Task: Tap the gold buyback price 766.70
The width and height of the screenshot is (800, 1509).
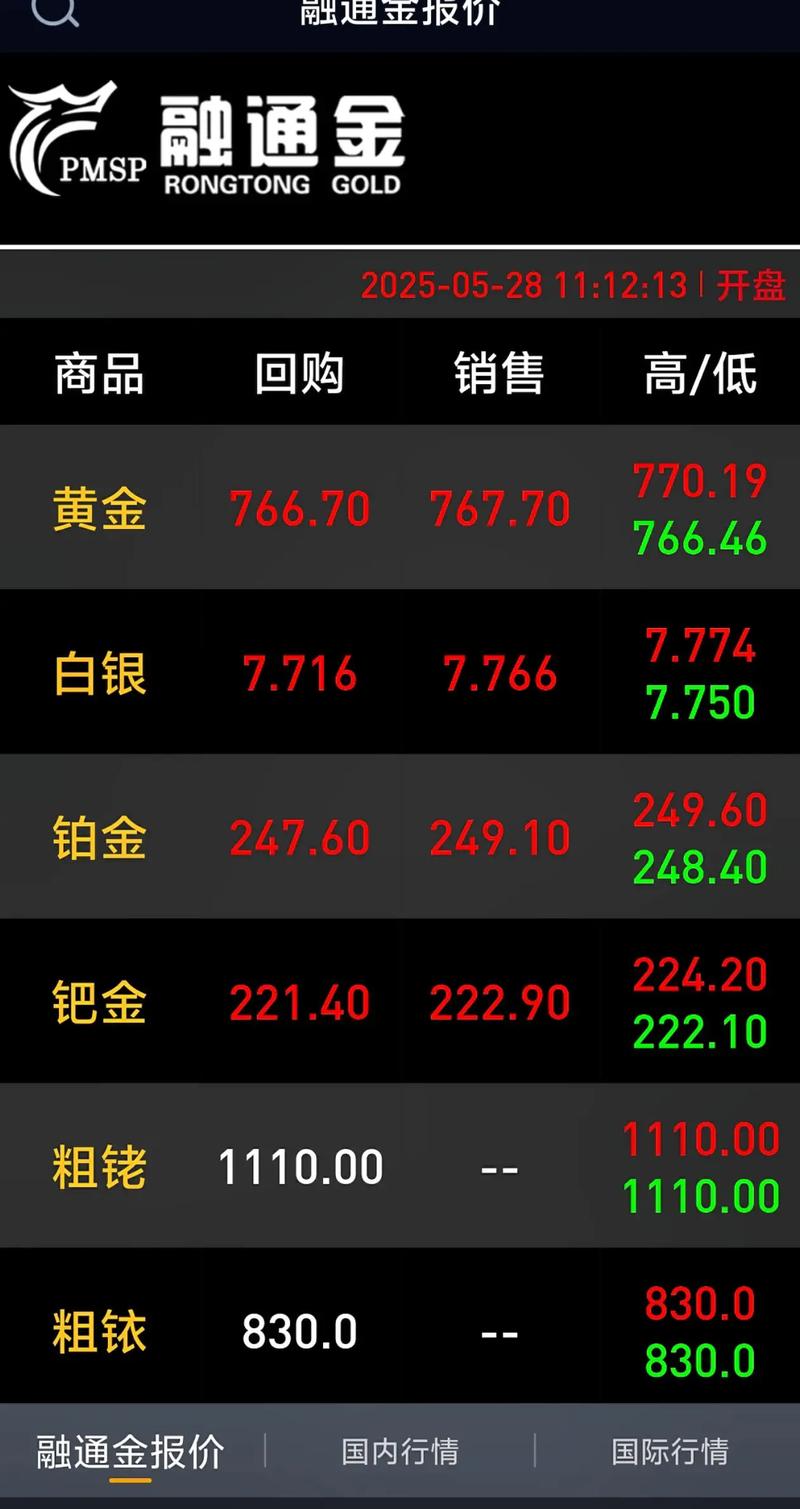Action: point(298,509)
